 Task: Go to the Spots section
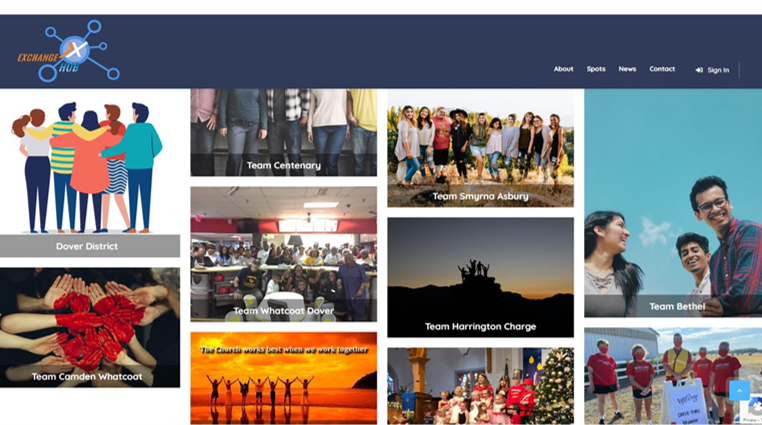click(596, 69)
